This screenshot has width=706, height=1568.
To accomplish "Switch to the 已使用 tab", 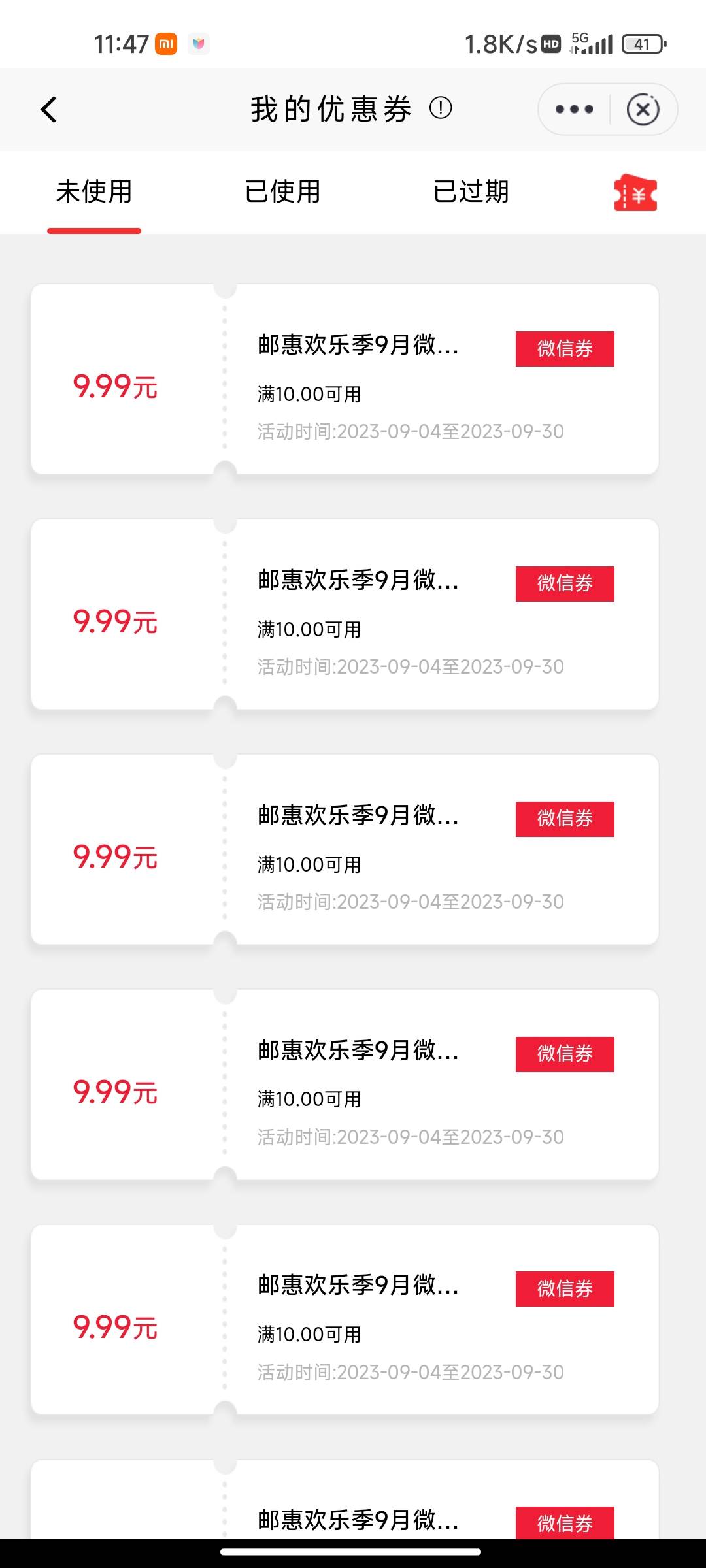I will 282,191.
